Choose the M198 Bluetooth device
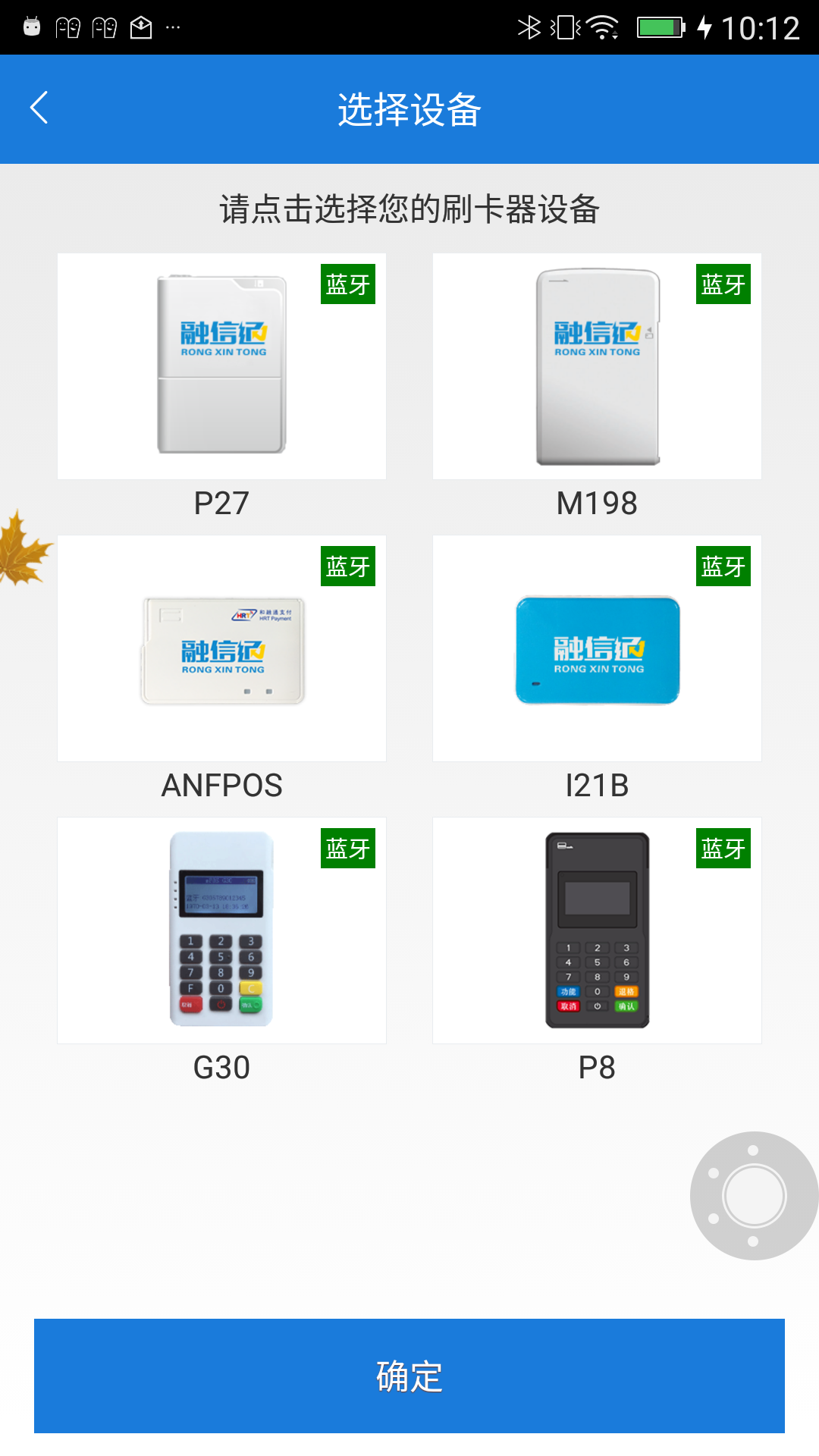Image resolution: width=819 pixels, height=1456 pixels. click(x=597, y=366)
